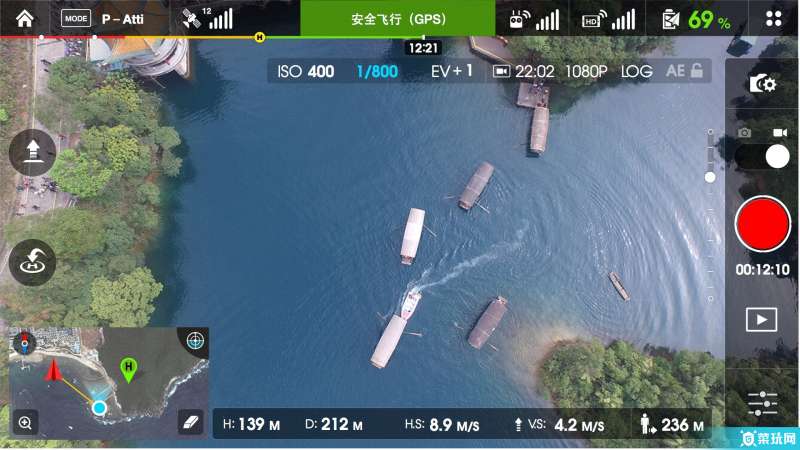This screenshot has width=800, height=450.
Task: Switch to the attitude radar view
Action: click(193, 341)
